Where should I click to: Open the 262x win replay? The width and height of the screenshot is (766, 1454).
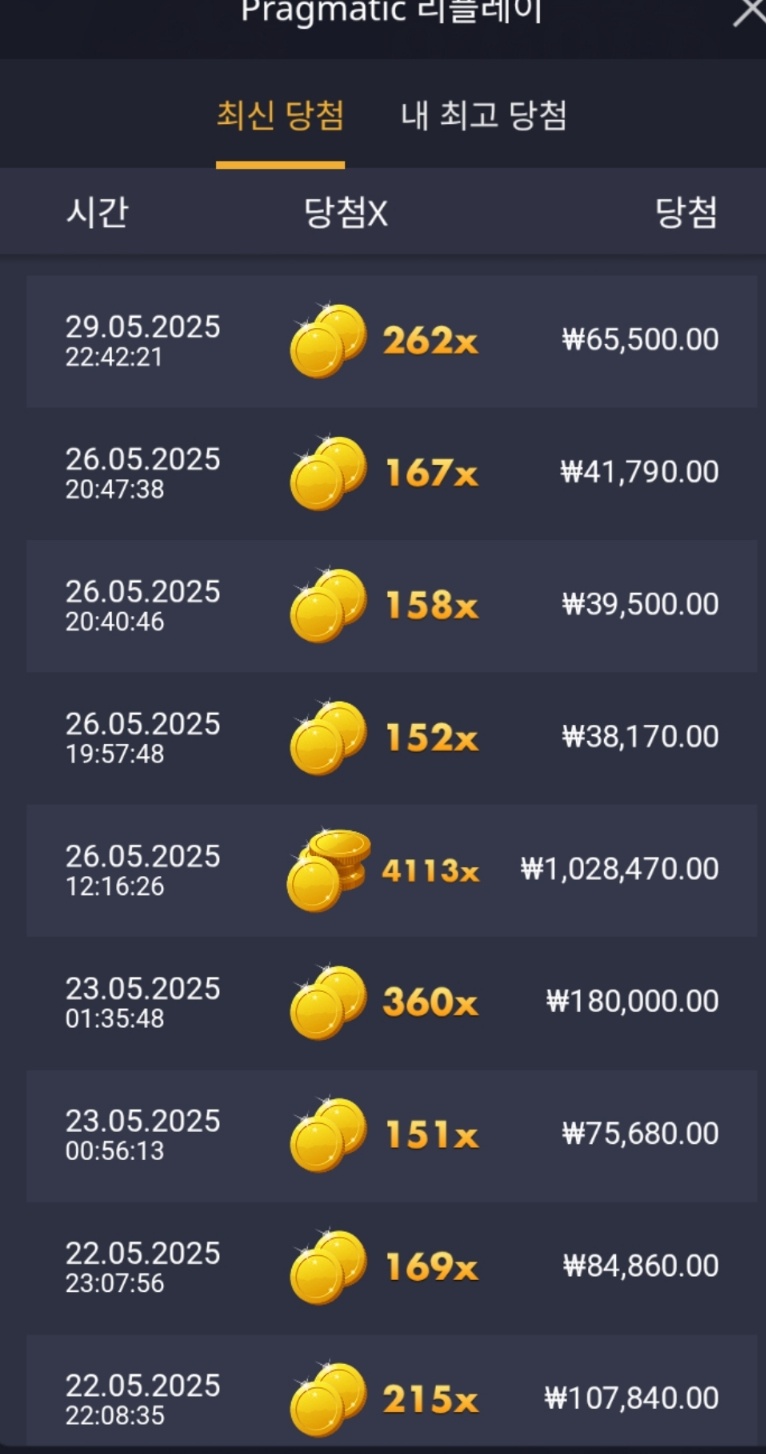coord(391,341)
